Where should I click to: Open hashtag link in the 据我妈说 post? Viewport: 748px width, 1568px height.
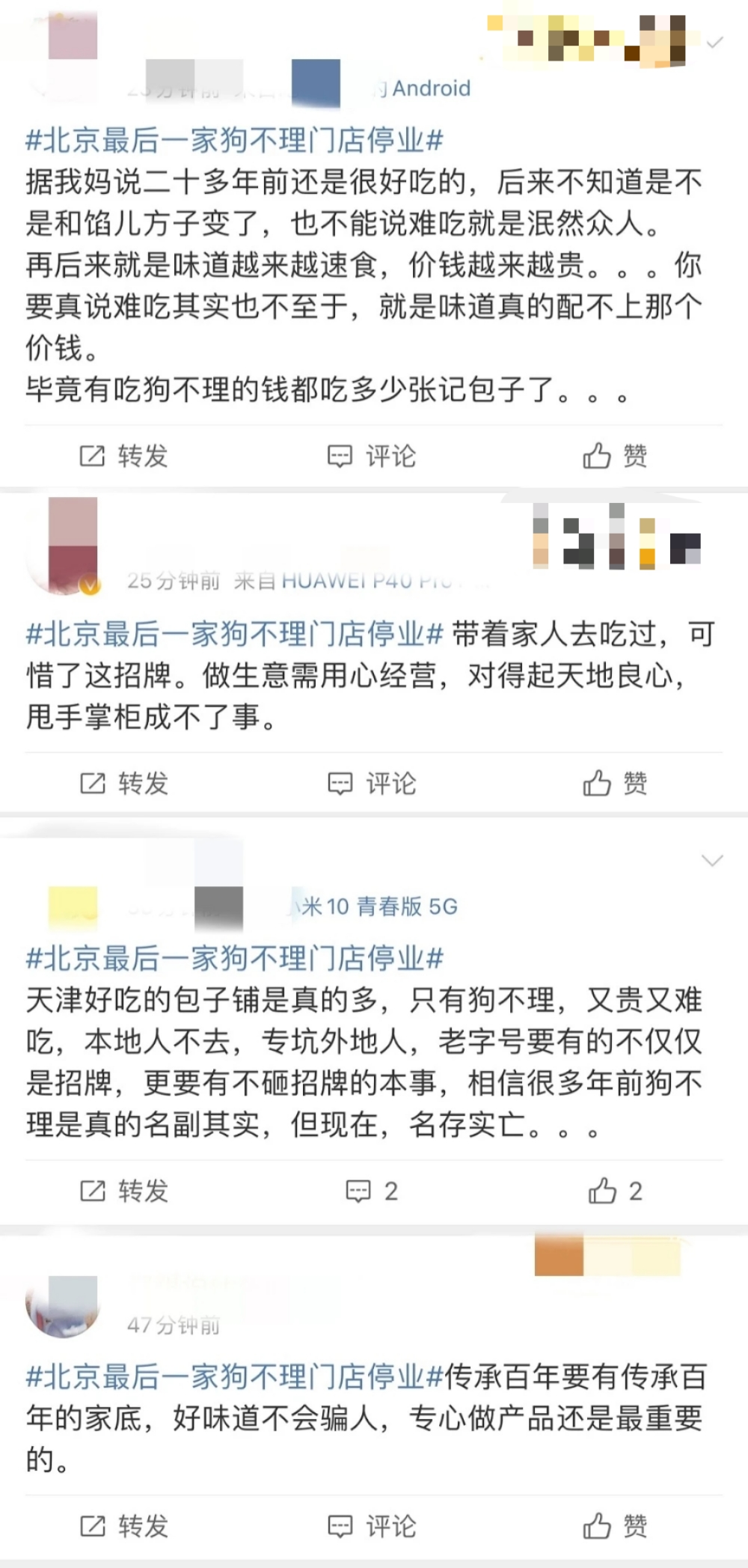(235, 140)
